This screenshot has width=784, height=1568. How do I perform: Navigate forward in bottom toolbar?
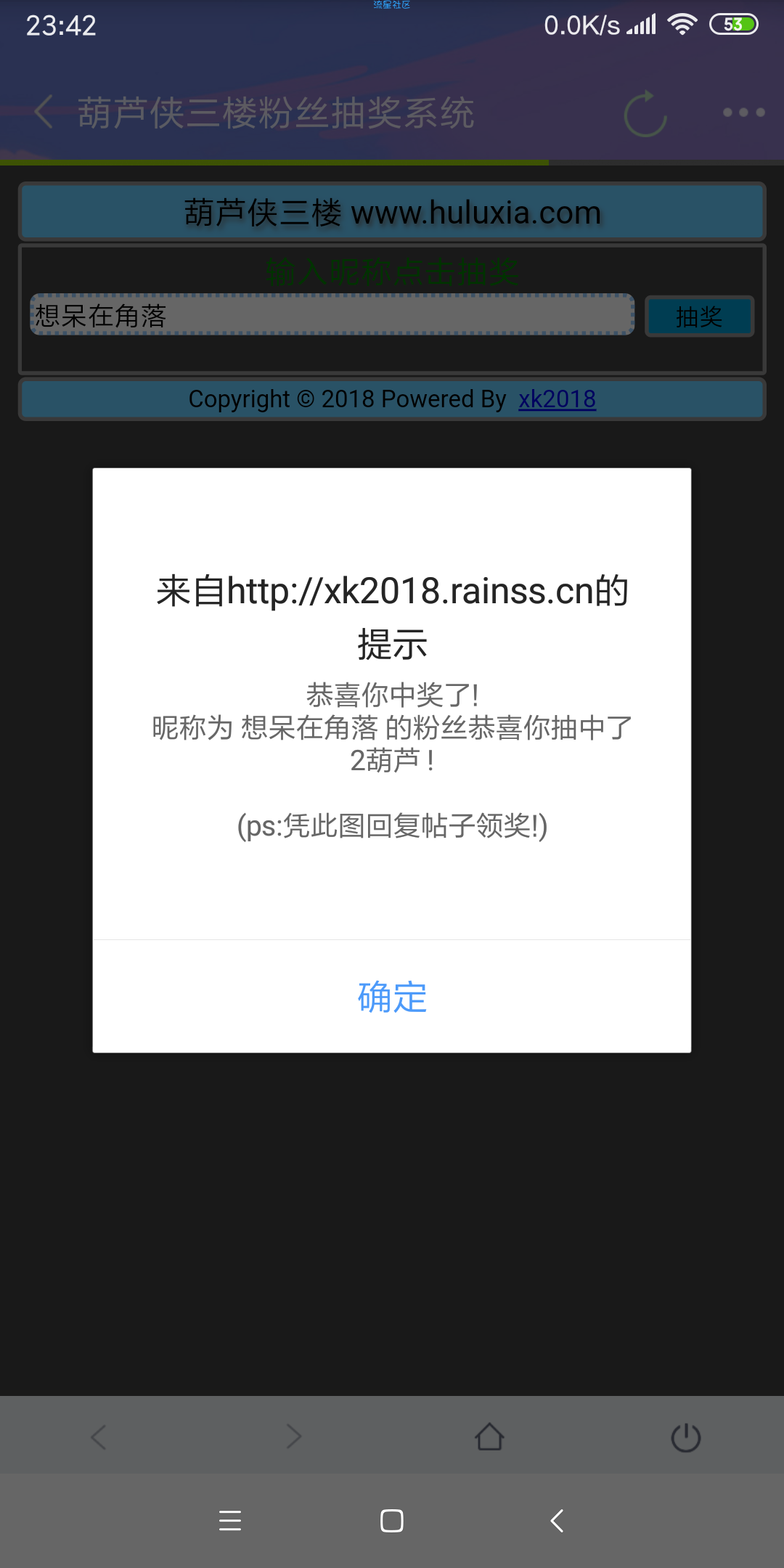coord(294,1437)
